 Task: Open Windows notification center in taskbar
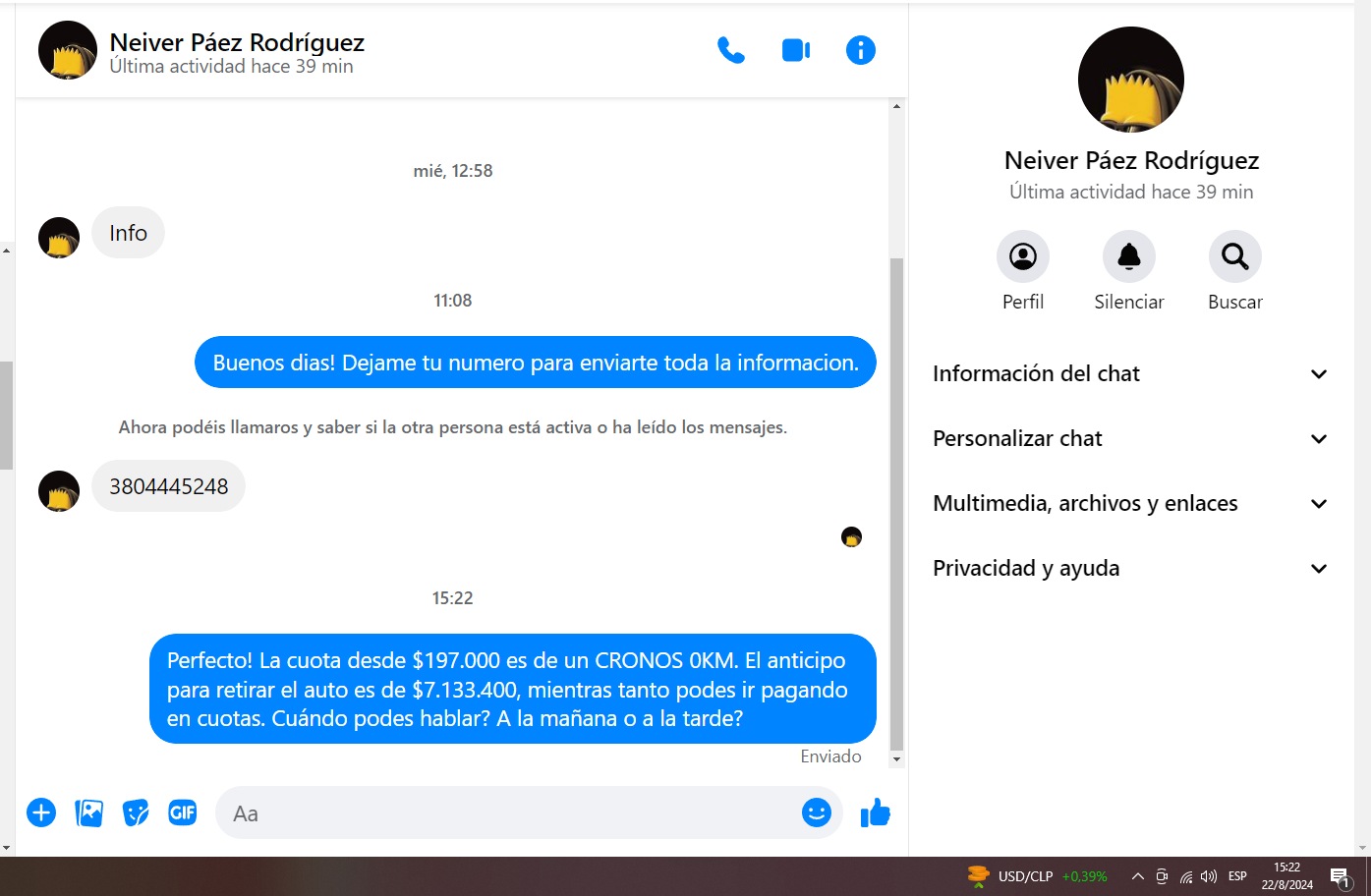pos(1340,876)
